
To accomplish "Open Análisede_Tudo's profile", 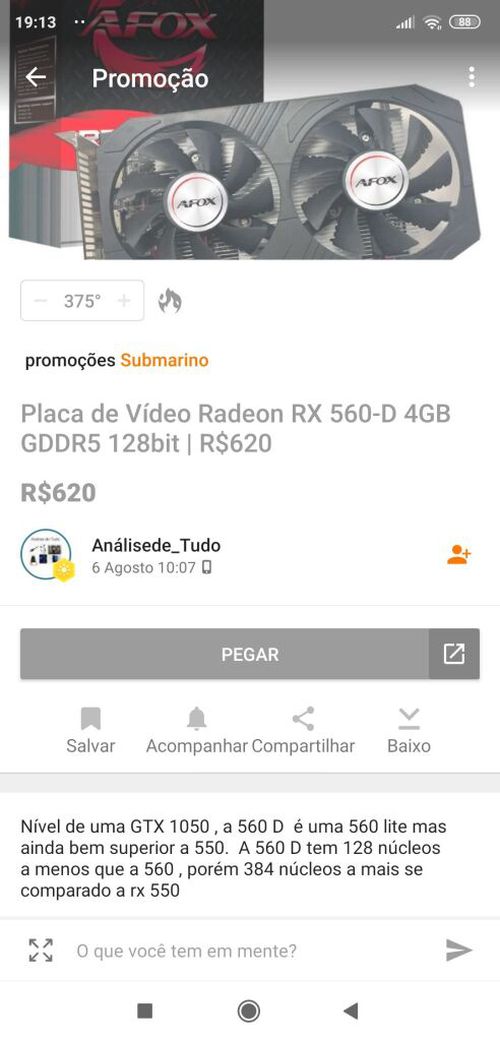I will click(x=156, y=545).
